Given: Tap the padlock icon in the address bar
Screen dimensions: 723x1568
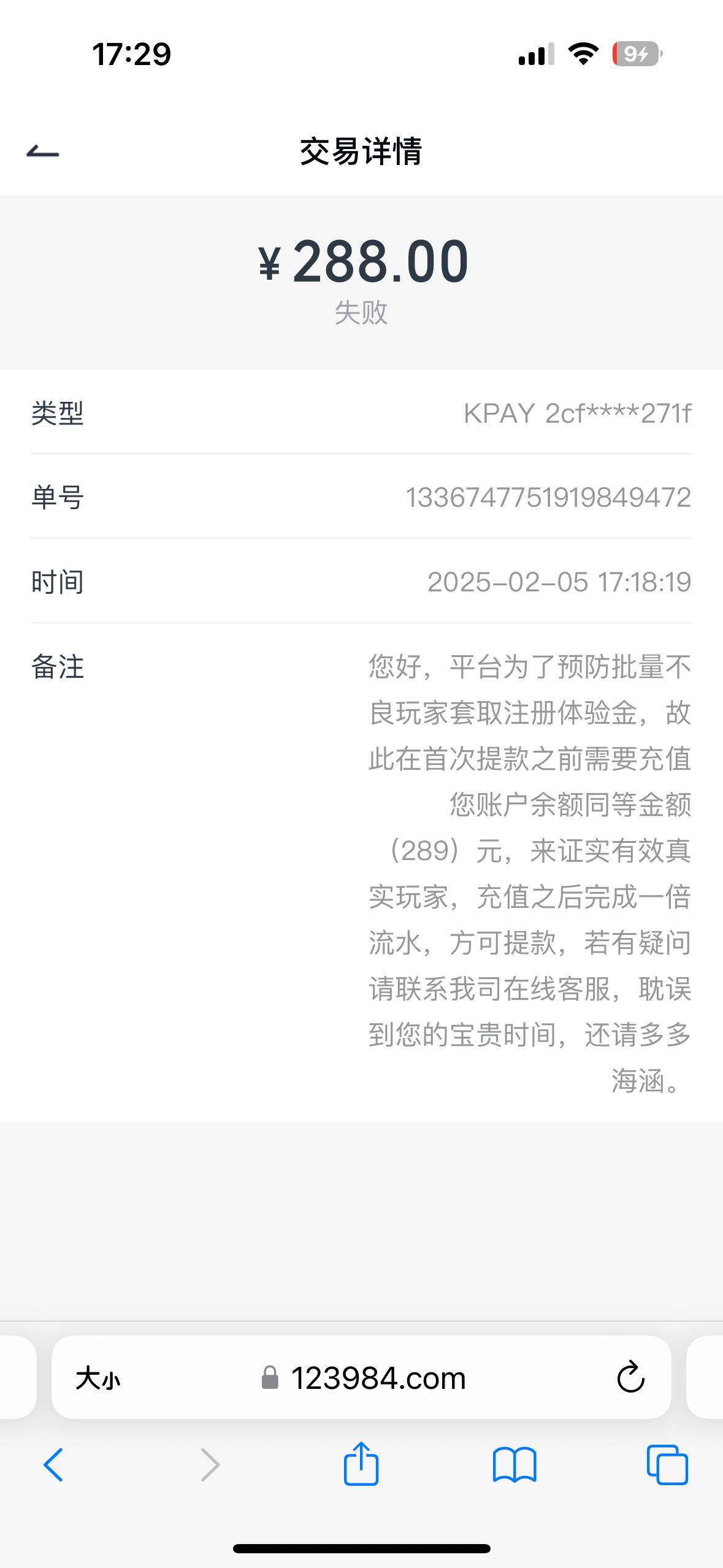Looking at the screenshot, I should 269,1378.
